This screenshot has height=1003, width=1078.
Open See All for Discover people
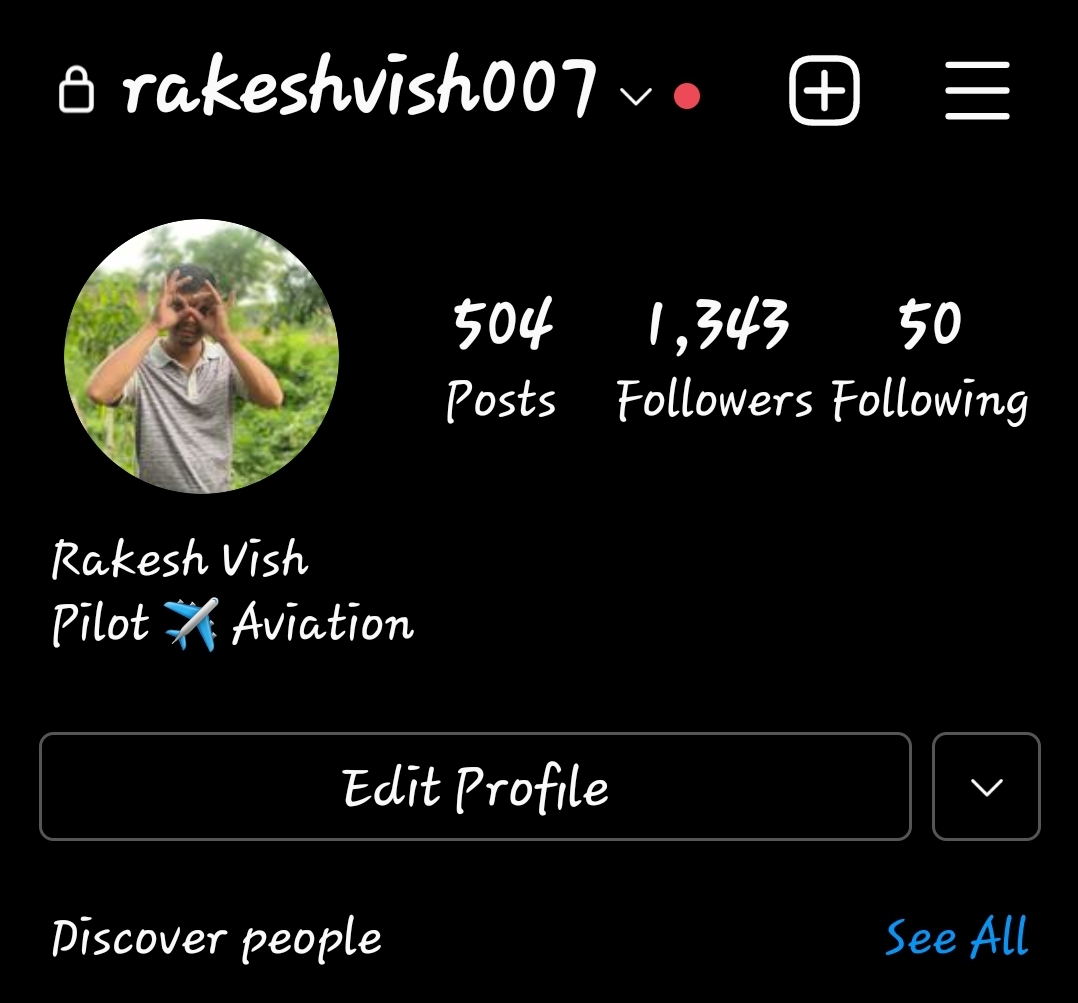point(957,937)
